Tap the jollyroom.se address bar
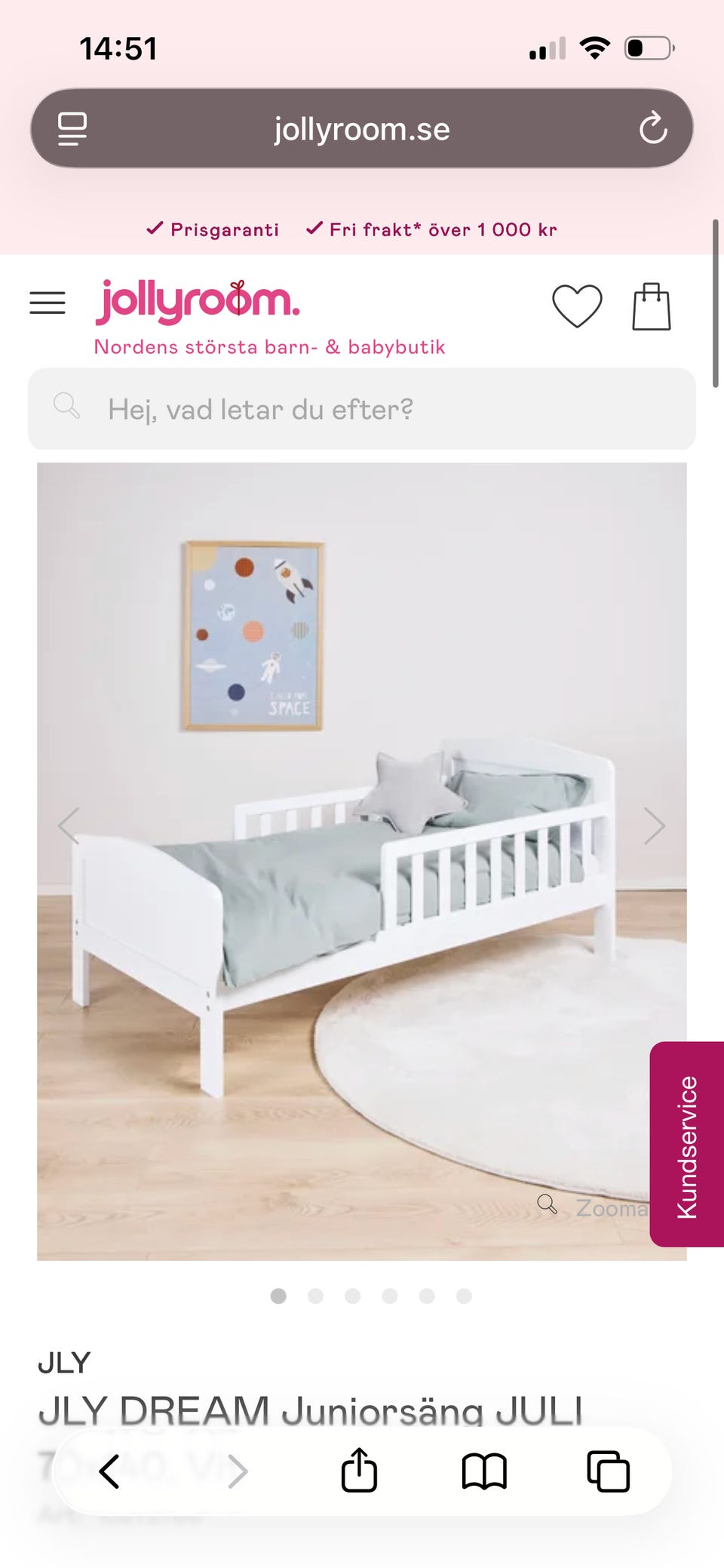The height and width of the screenshot is (1568, 724). pos(362,128)
